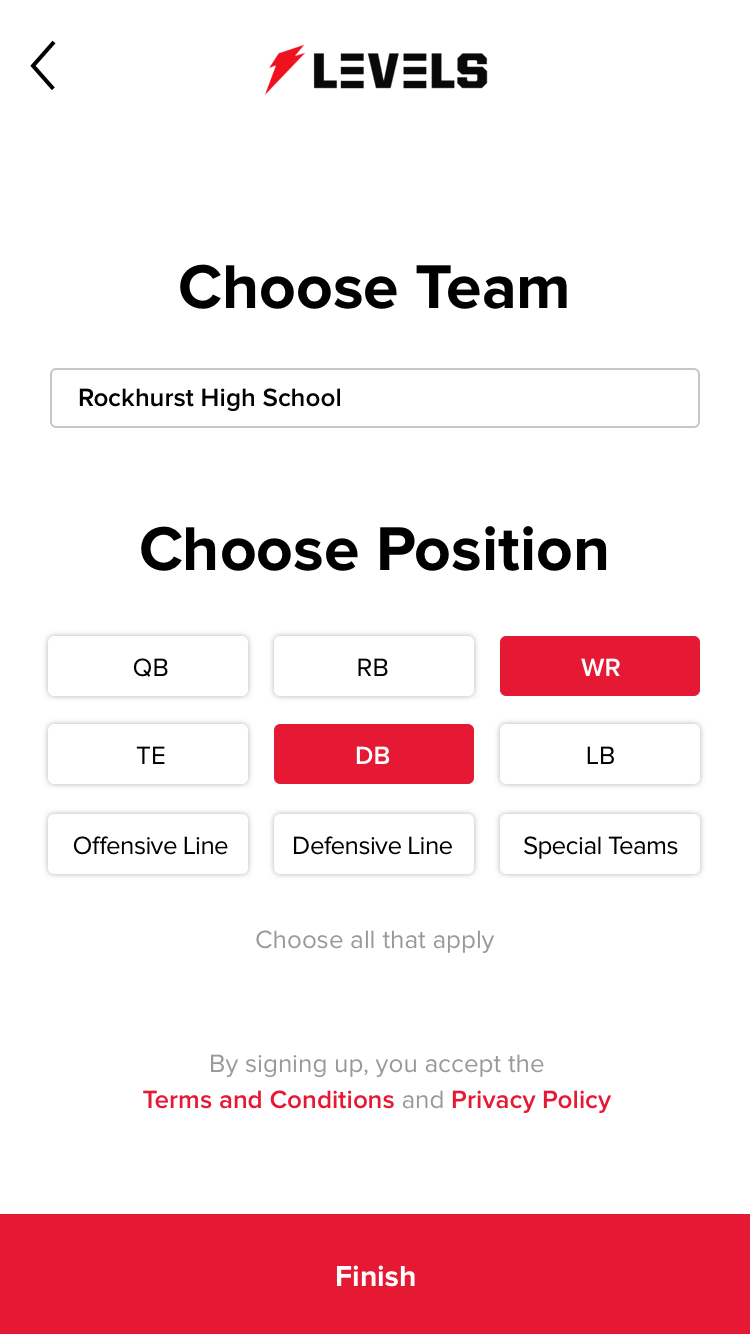Image resolution: width=750 pixels, height=1334 pixels.
Task: Tap Finish to complete signup
Action: tap(375, 1274)
